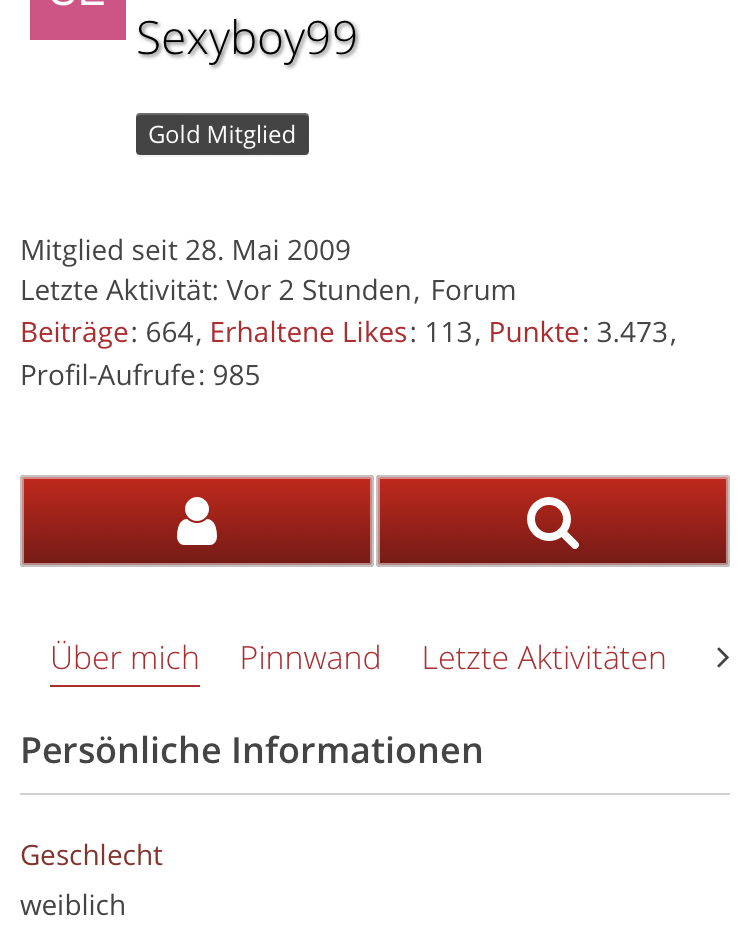The image size is (750, 934).
Task: Tap the red magnifier search button
Action: click(553, 521)
